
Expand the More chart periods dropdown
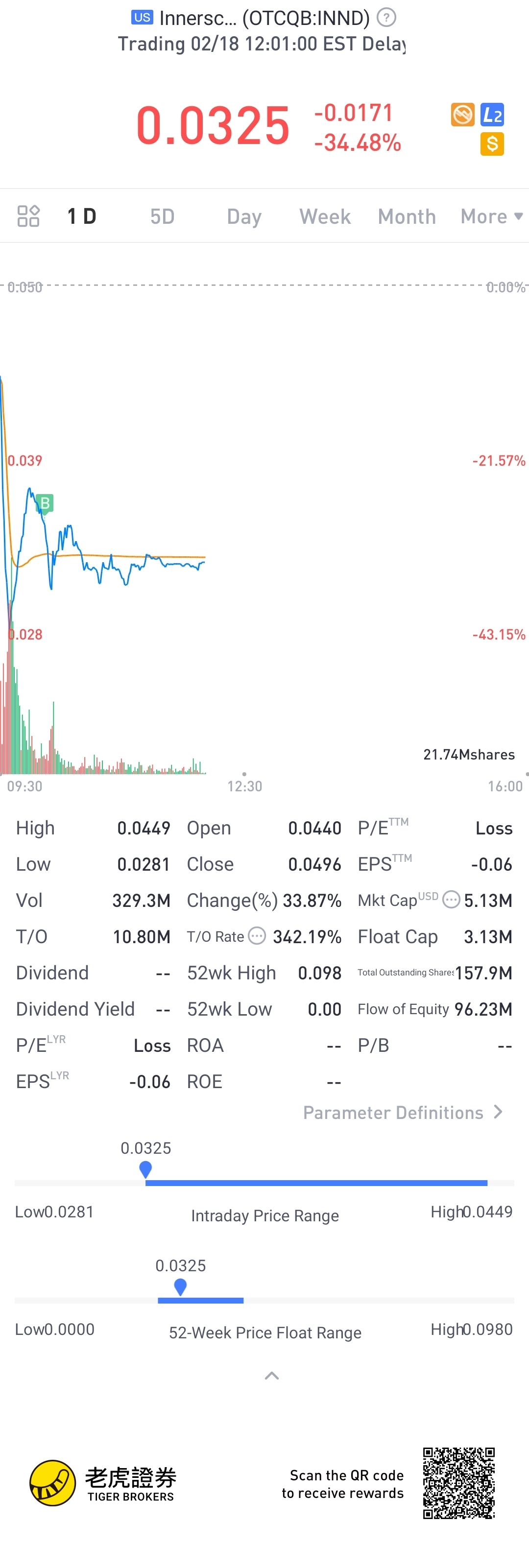[x=491, y=216]
